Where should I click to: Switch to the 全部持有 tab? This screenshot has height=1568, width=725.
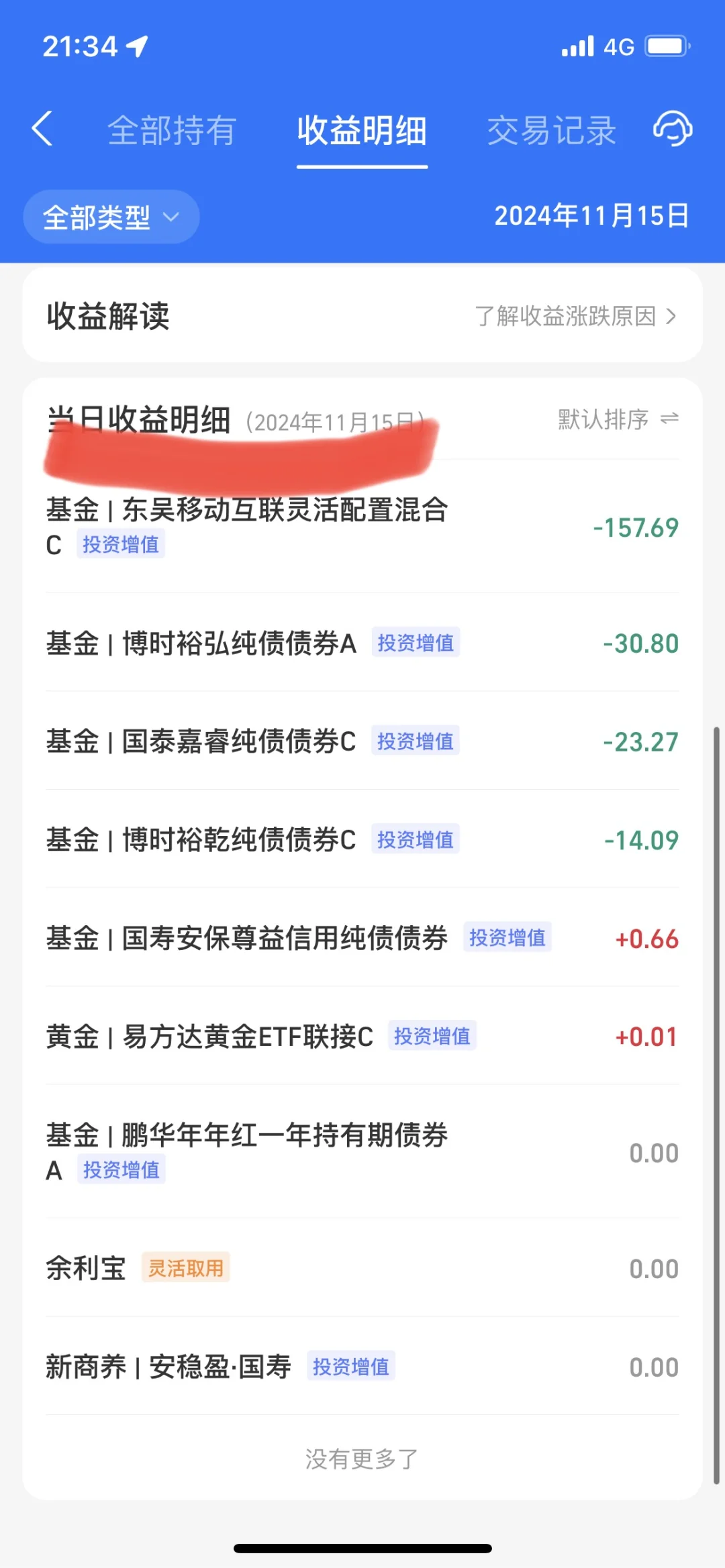172,130
